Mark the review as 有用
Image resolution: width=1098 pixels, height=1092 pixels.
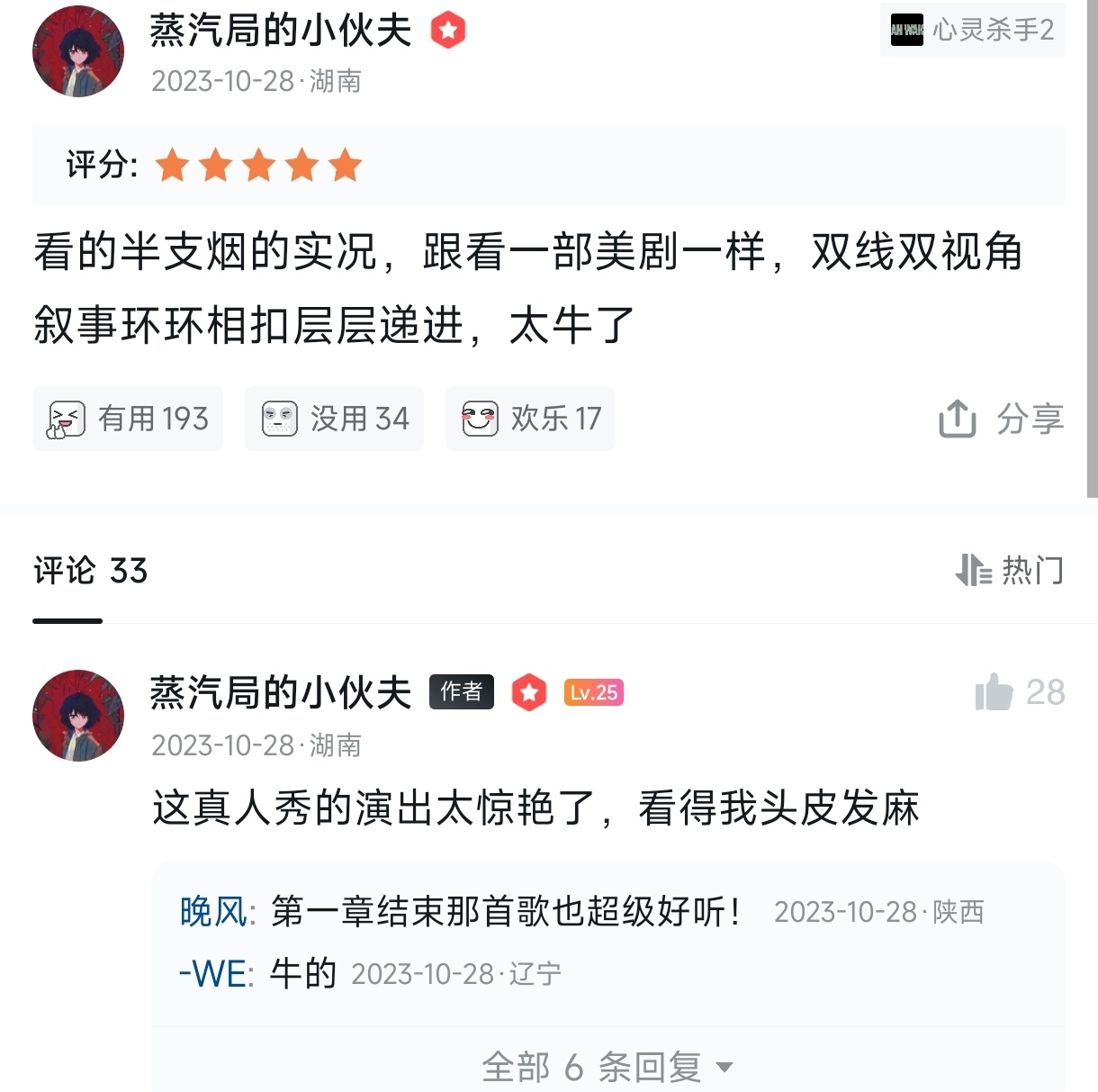point(128,419)
